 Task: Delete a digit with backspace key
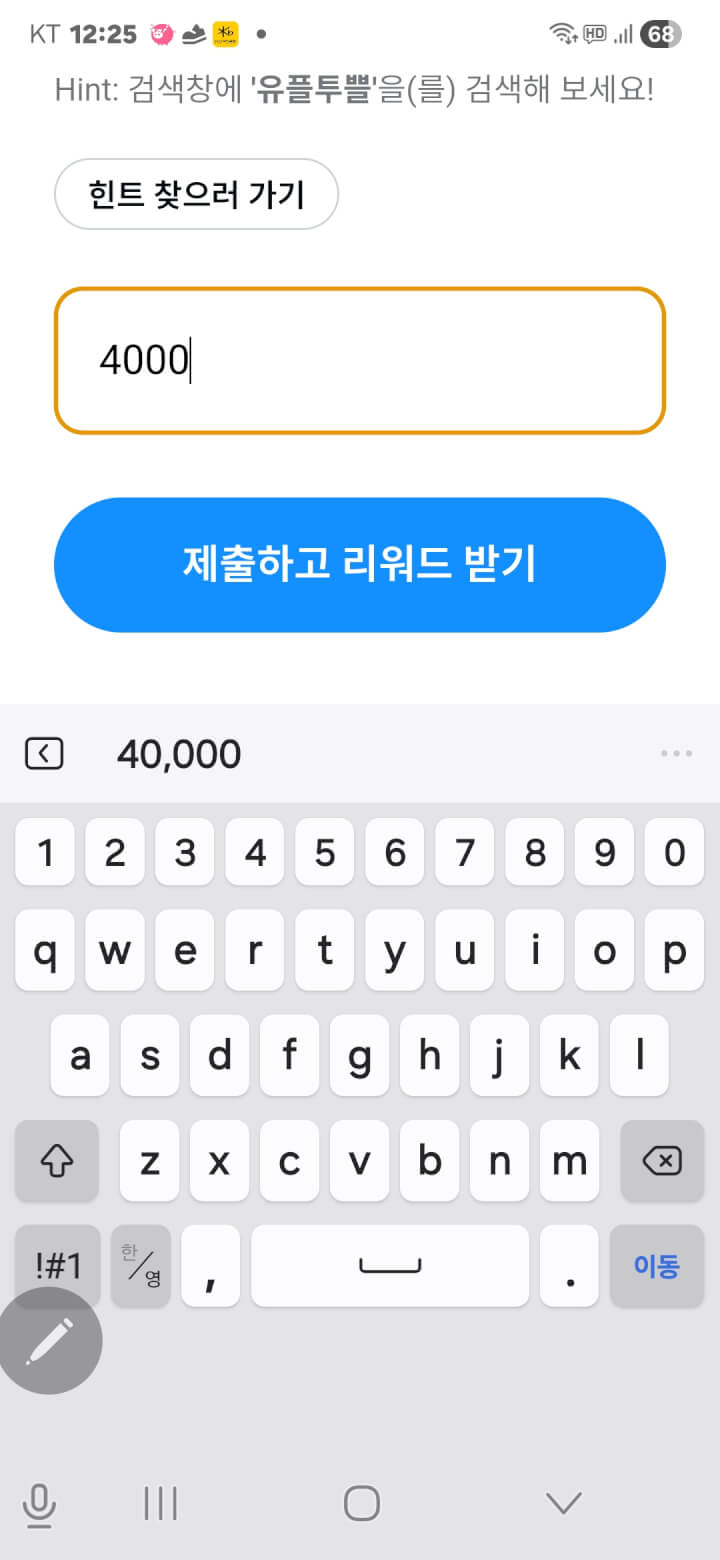661,1161
